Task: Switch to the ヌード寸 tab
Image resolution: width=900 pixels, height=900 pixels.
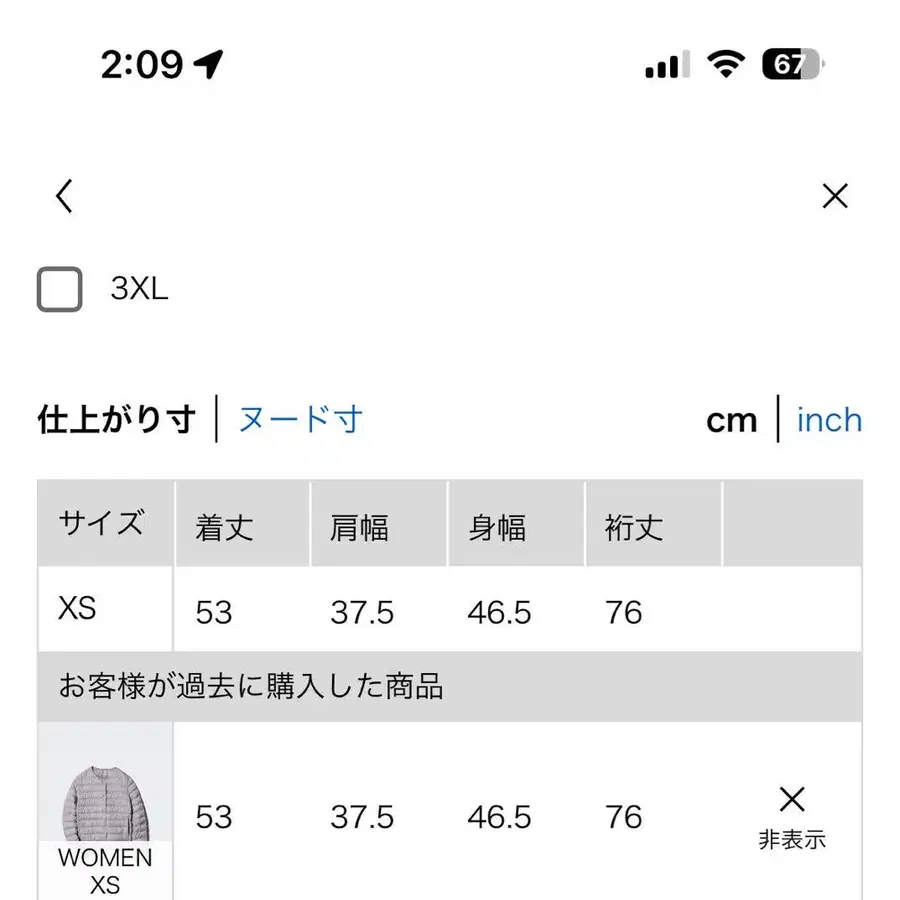Action: click(300, 419)
